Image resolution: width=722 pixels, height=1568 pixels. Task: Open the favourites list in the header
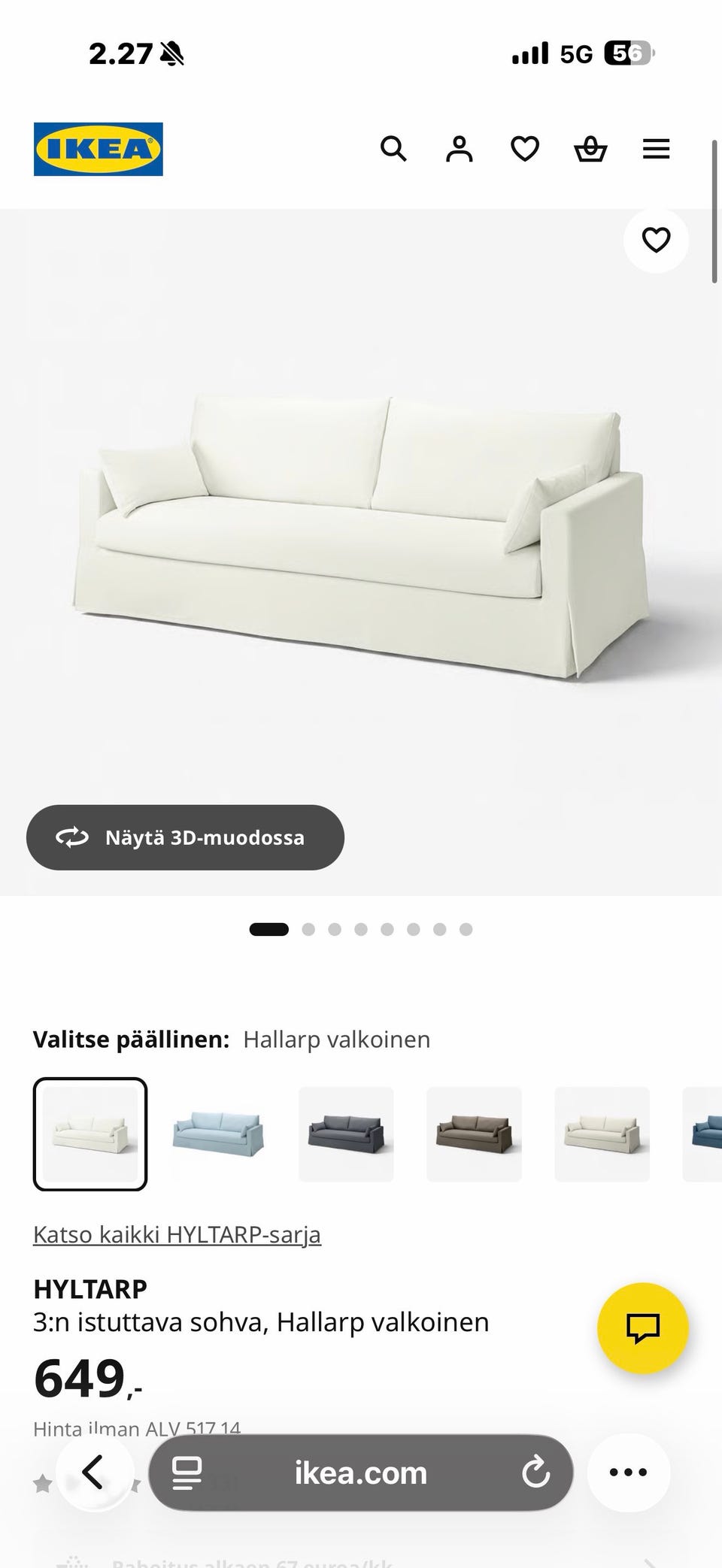(524, 149)
